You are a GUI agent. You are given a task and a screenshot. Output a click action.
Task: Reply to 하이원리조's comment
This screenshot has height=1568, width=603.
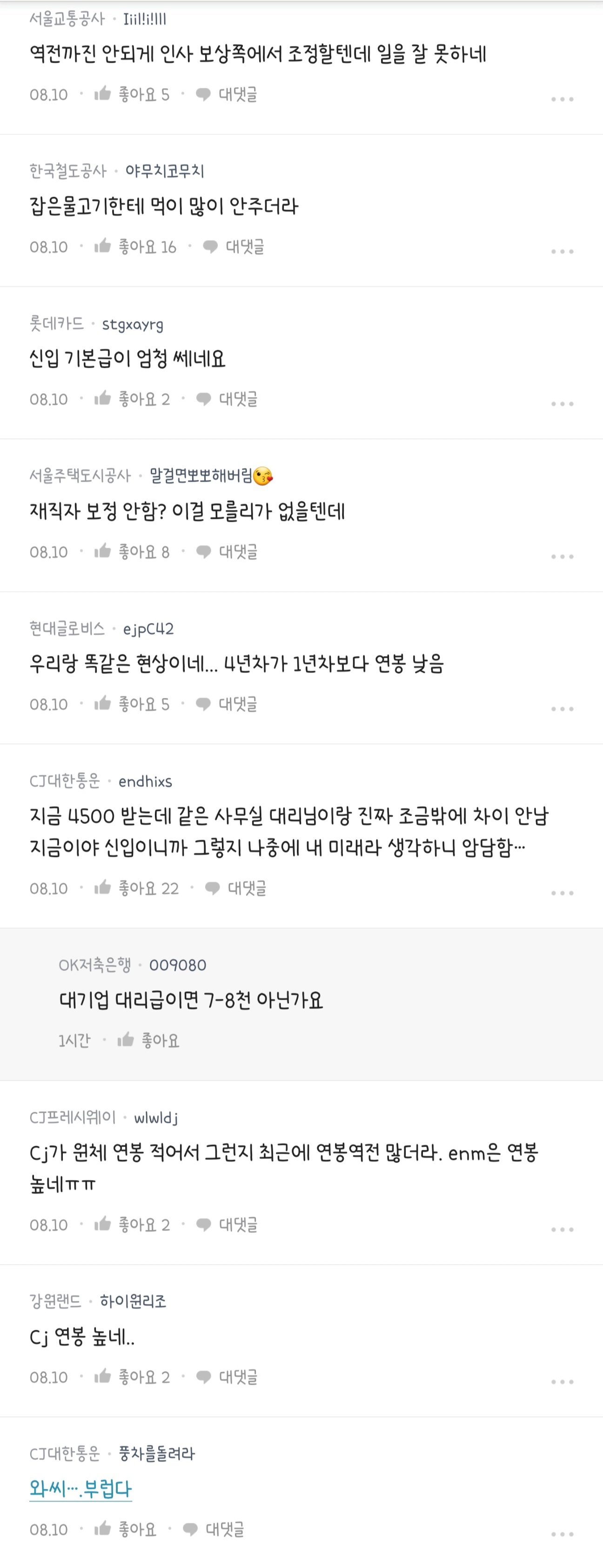pyautogui.click(x=227, y=1376)
